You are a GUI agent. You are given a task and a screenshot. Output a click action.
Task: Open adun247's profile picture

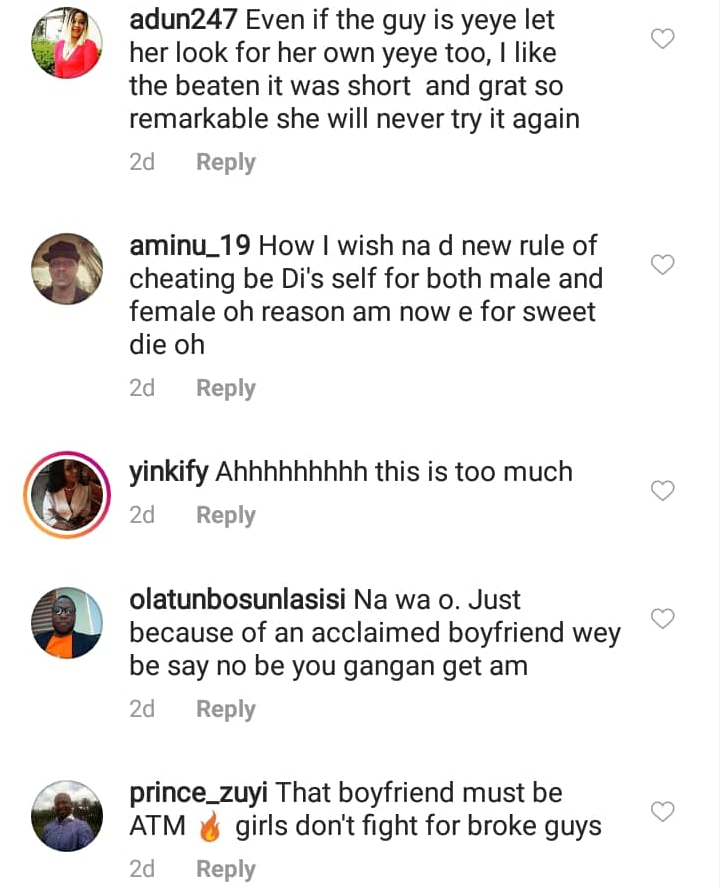(66, 43)
